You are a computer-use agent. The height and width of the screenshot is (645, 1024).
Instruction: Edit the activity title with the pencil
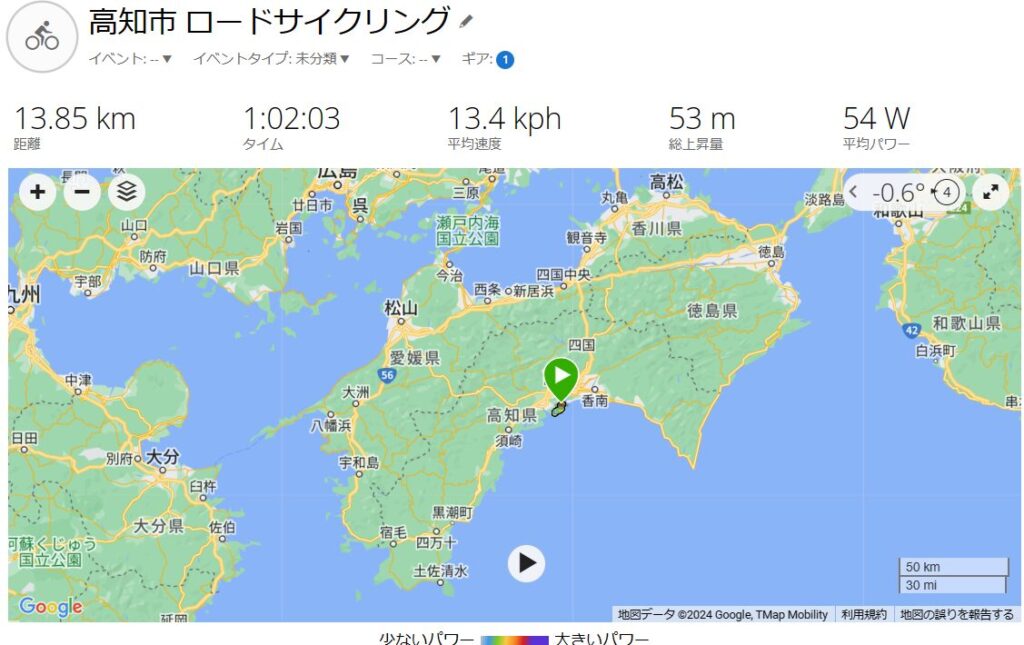pyautogui.click(x=466, y=21)
